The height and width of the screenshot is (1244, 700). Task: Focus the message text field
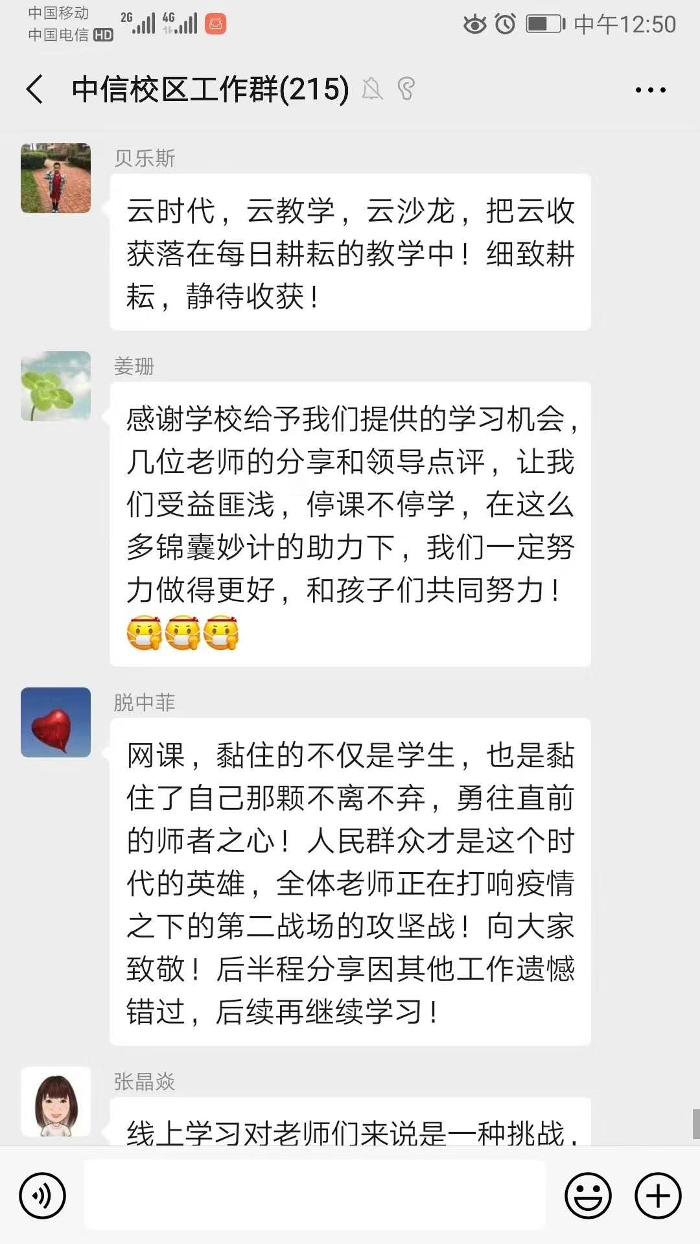(315, 1195)
